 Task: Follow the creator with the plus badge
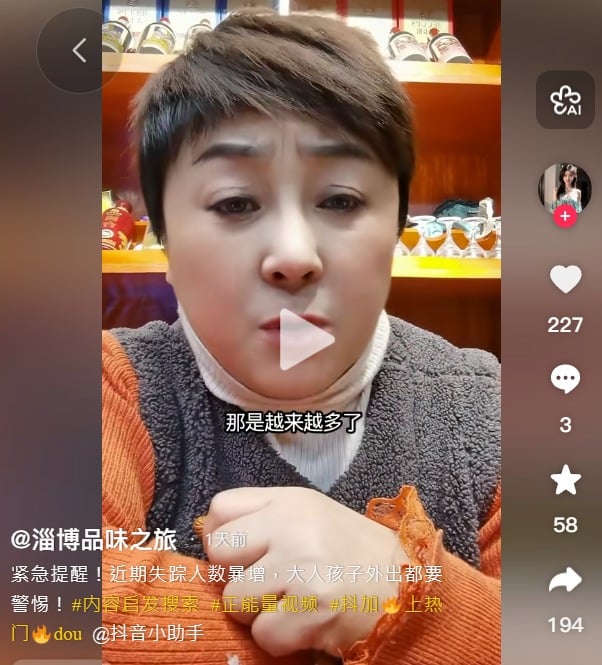[565, 216]
